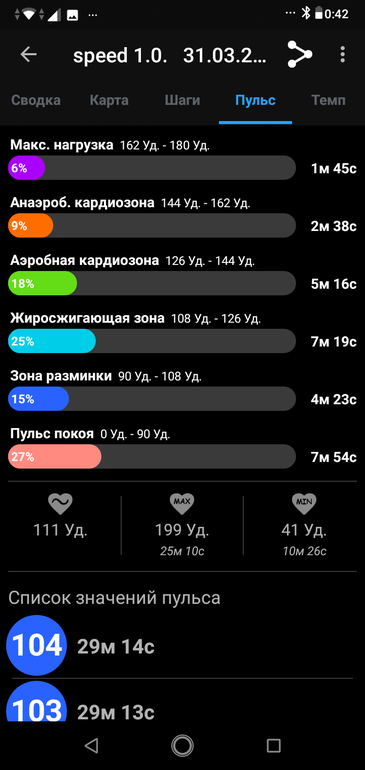Switch to the Темп tab
365x770 pixels.
pos(328,101)
